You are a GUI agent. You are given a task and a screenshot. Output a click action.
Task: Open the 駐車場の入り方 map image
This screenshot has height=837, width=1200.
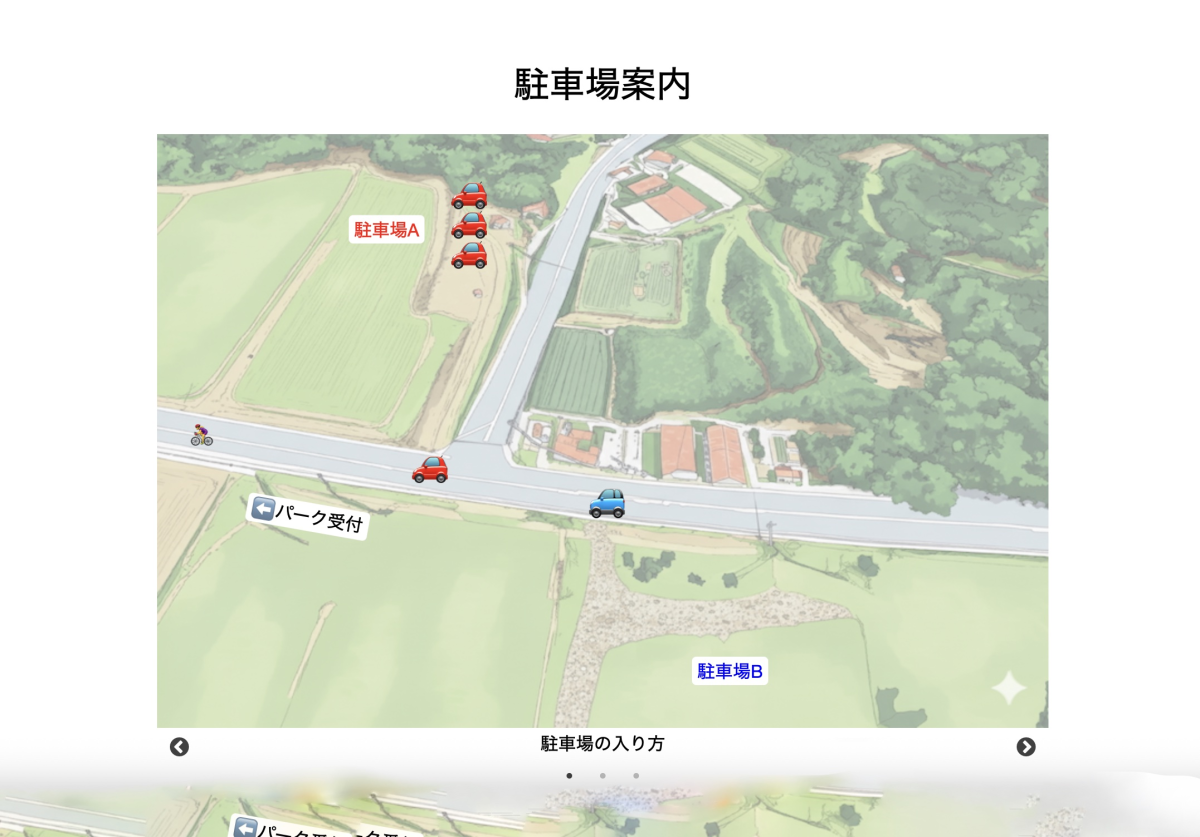click(602, 430)
